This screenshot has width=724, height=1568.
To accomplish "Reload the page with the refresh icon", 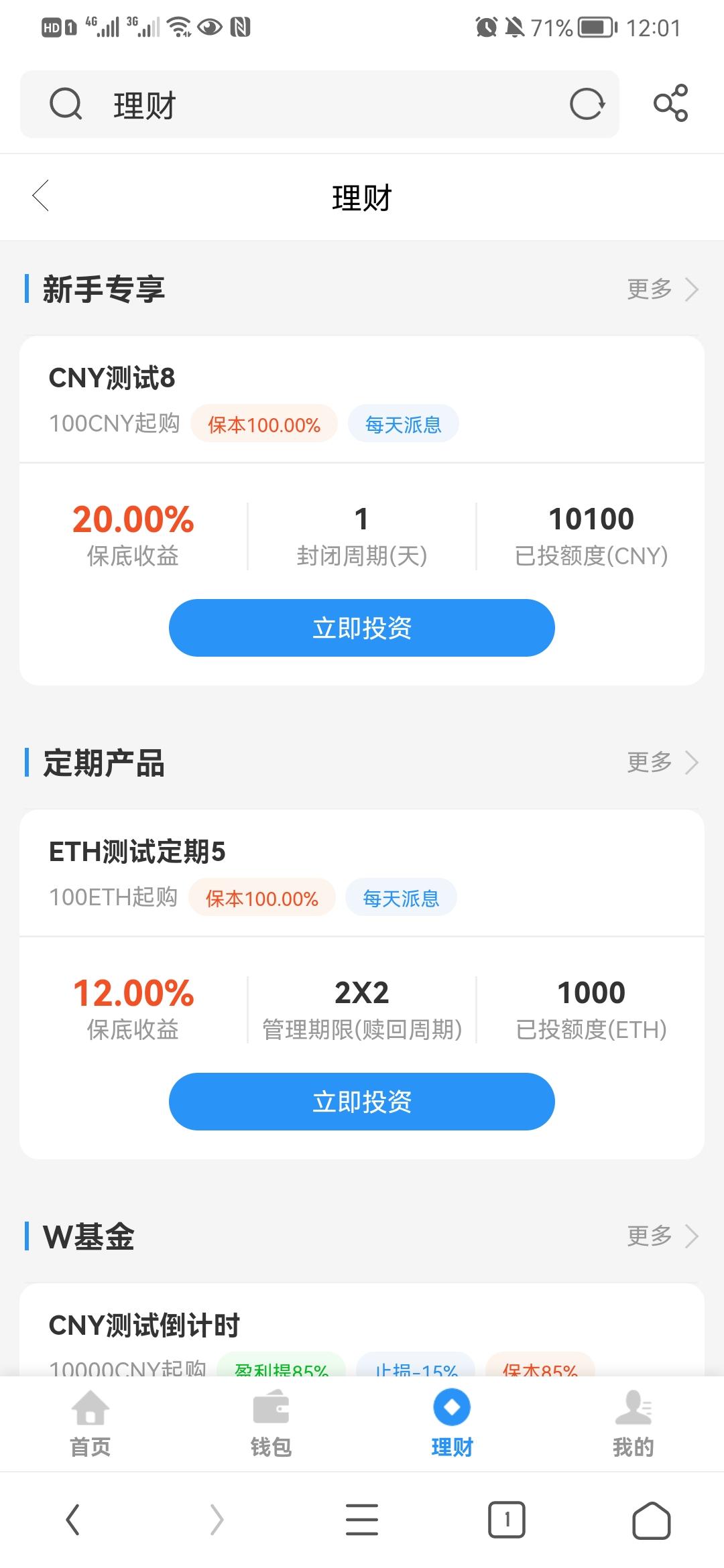I will coord(587,105).
